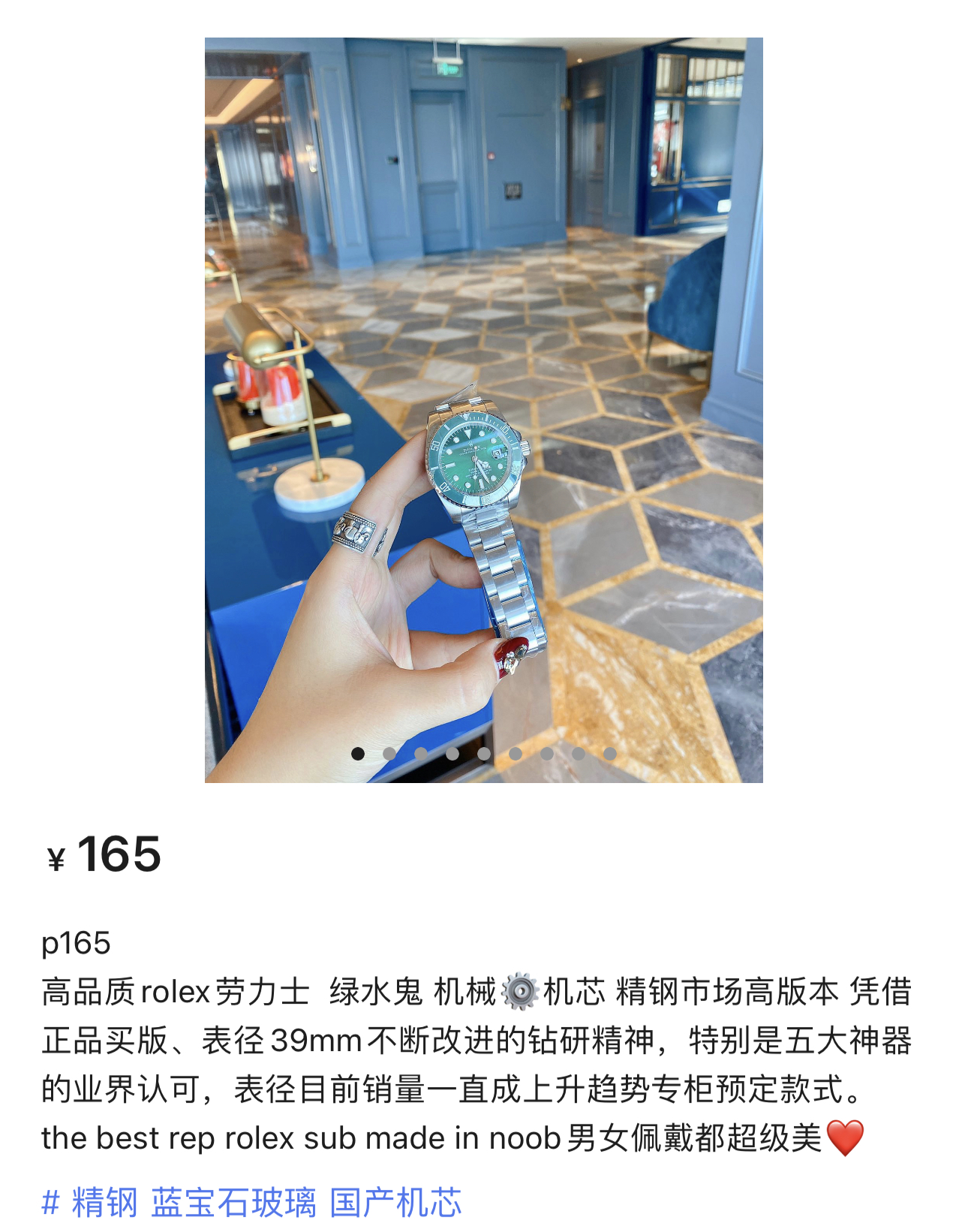The width and height of the screenshot is (968, 1232).
Task: Select the 国产机芯 tag
Action: click(395, 1202)
